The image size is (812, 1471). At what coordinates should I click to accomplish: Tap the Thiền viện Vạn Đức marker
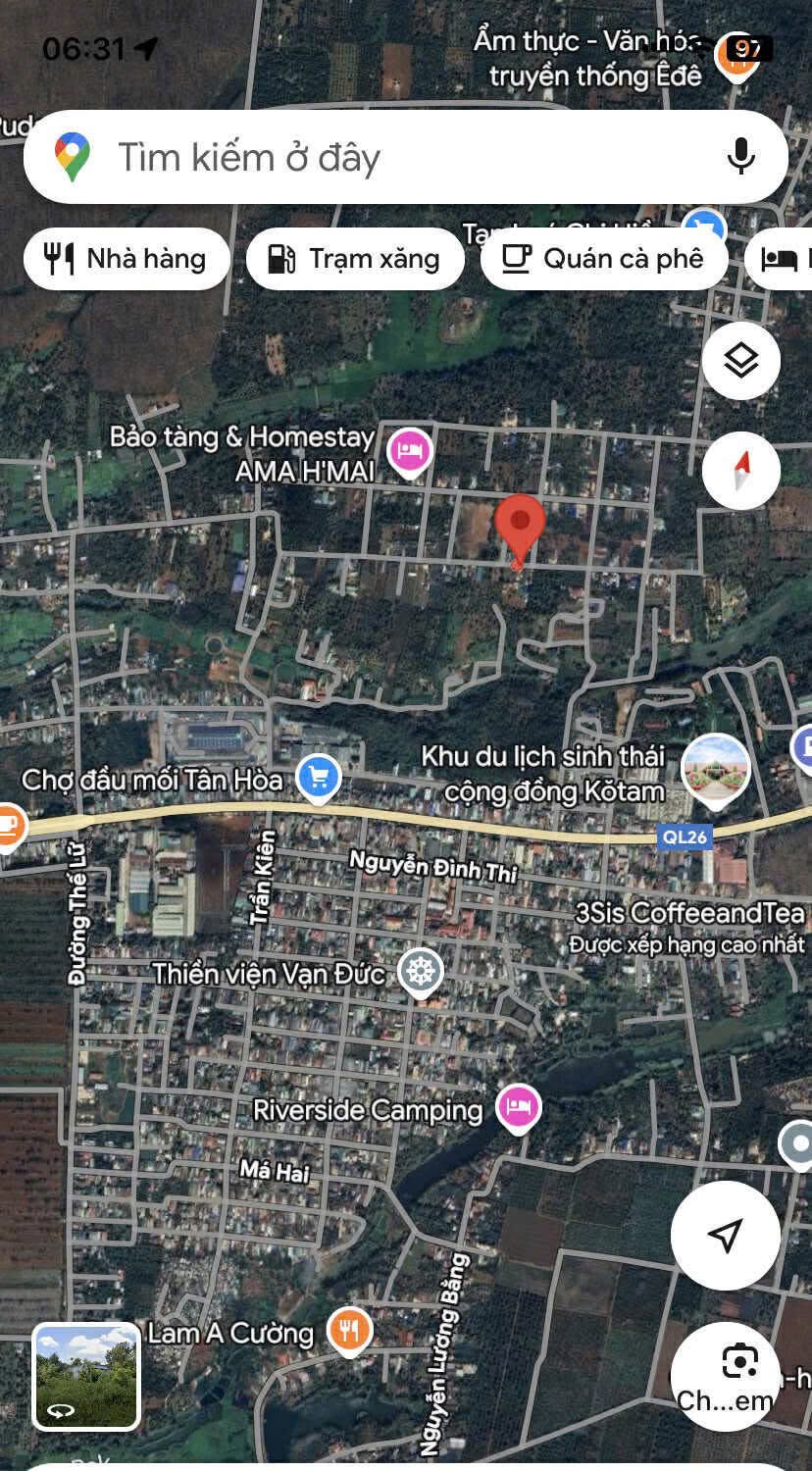click(x=421, y=972)
